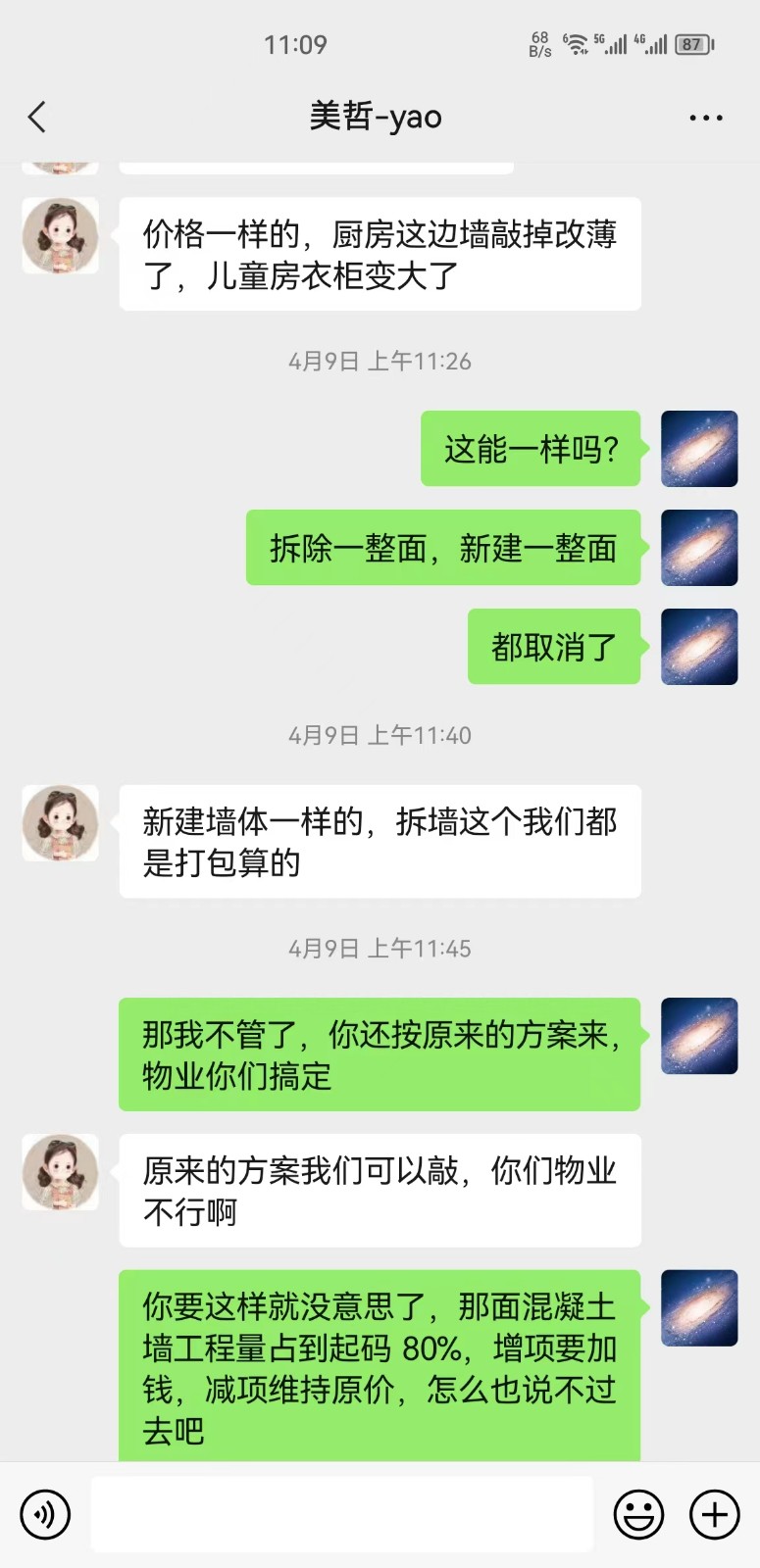Open contact avatar beside 价格一样的 message
Image resolution: width=760 pixels, height=1568 pixels.
(x=61, y=235)
